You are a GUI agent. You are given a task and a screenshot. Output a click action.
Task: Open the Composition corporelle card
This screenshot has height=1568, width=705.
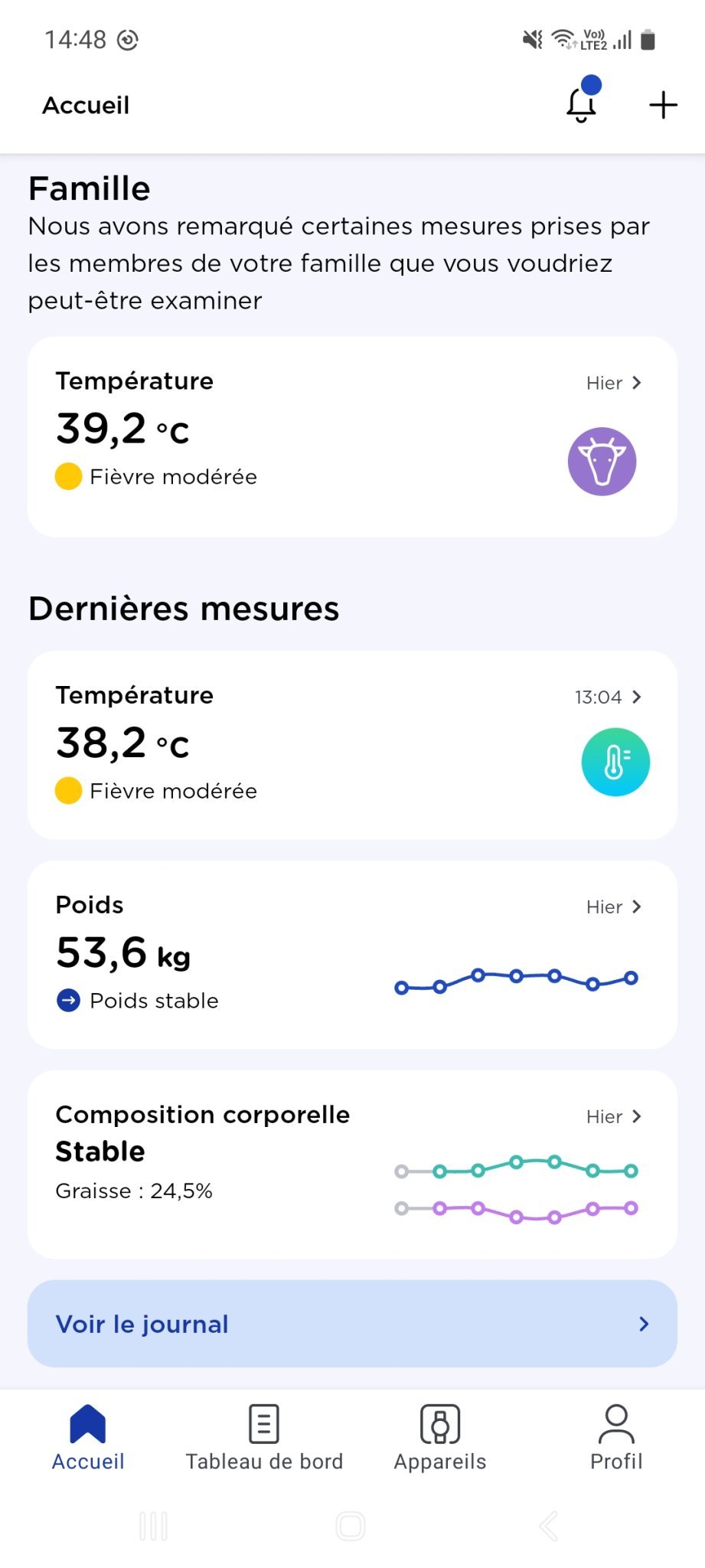pyautogui.click(x=352, y=1164)
